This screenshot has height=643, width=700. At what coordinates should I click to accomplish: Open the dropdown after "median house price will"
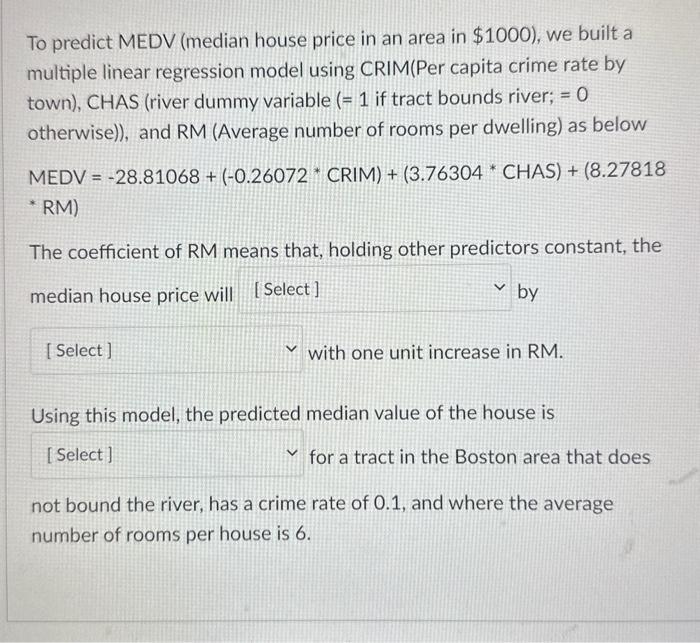coord(376,290)
